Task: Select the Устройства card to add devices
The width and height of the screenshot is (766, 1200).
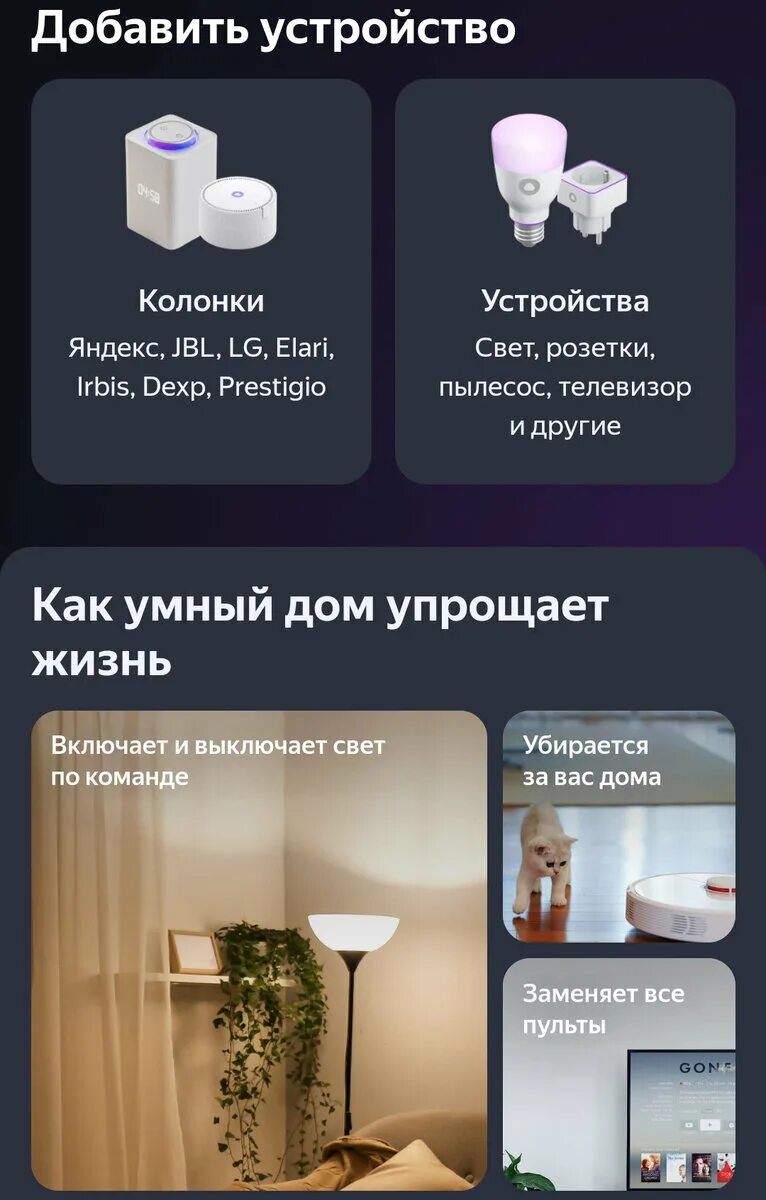Action: (565, 282)
